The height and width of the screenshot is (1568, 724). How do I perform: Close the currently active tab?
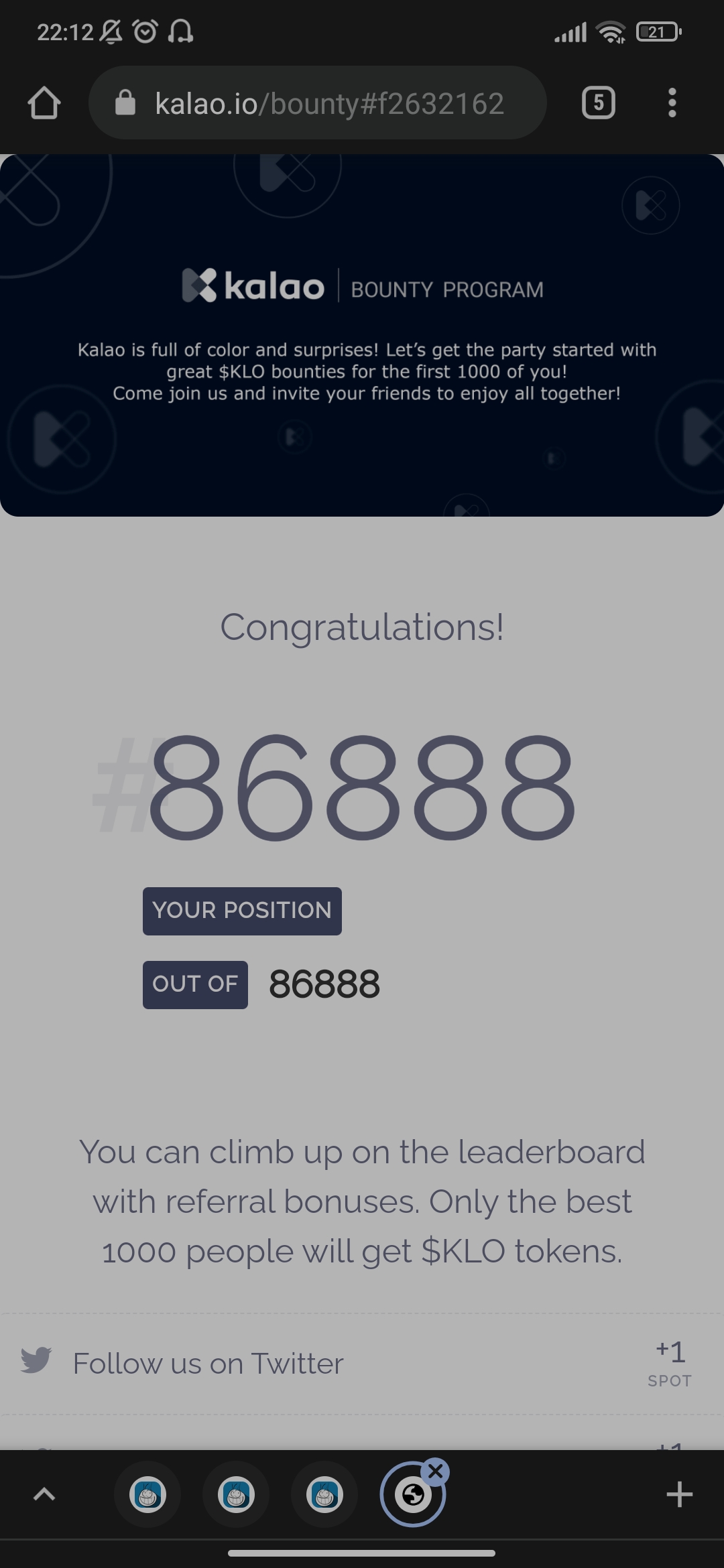(436, 1472)
